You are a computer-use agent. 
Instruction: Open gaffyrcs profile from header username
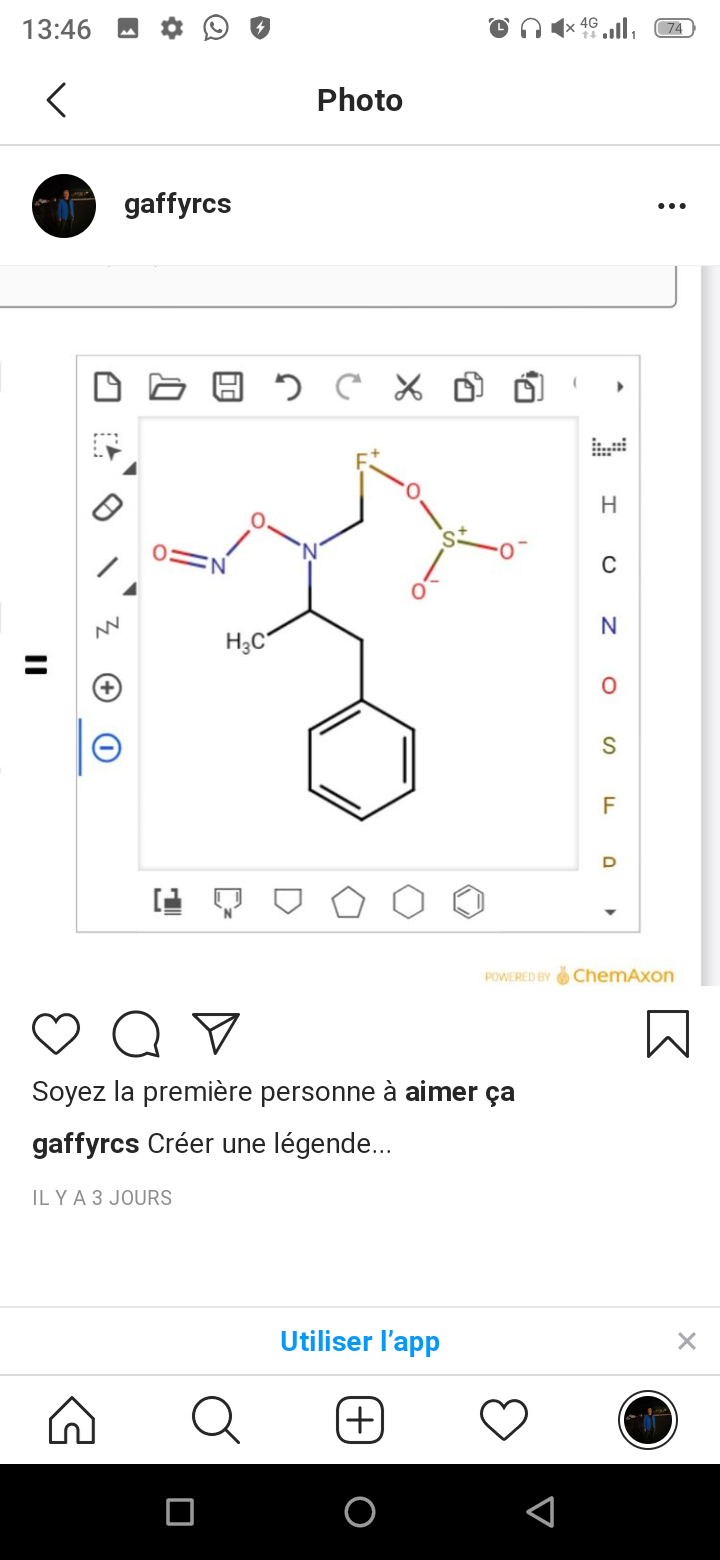pos(177,204)
